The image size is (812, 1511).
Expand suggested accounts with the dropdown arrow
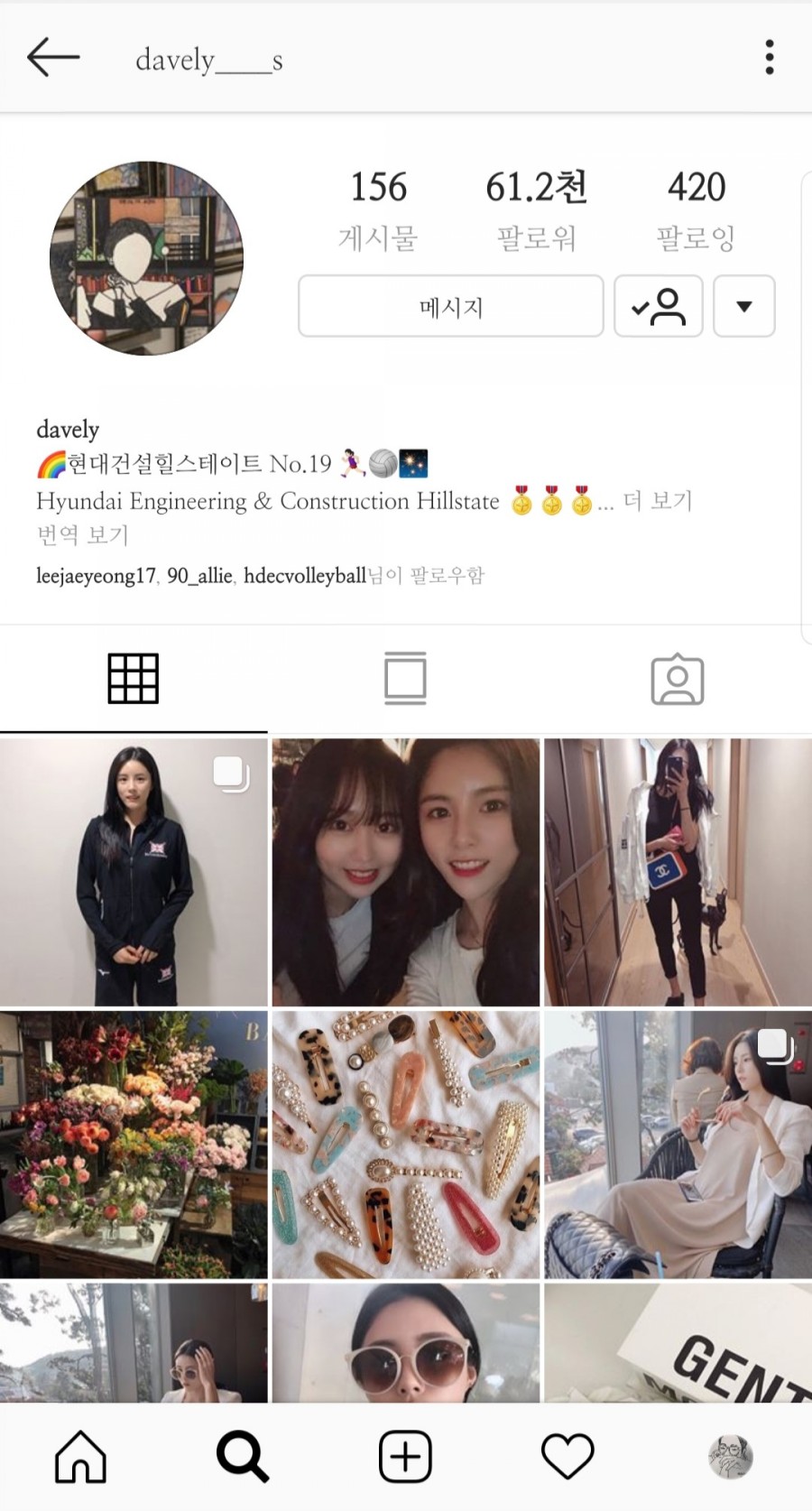coord(744,306)
